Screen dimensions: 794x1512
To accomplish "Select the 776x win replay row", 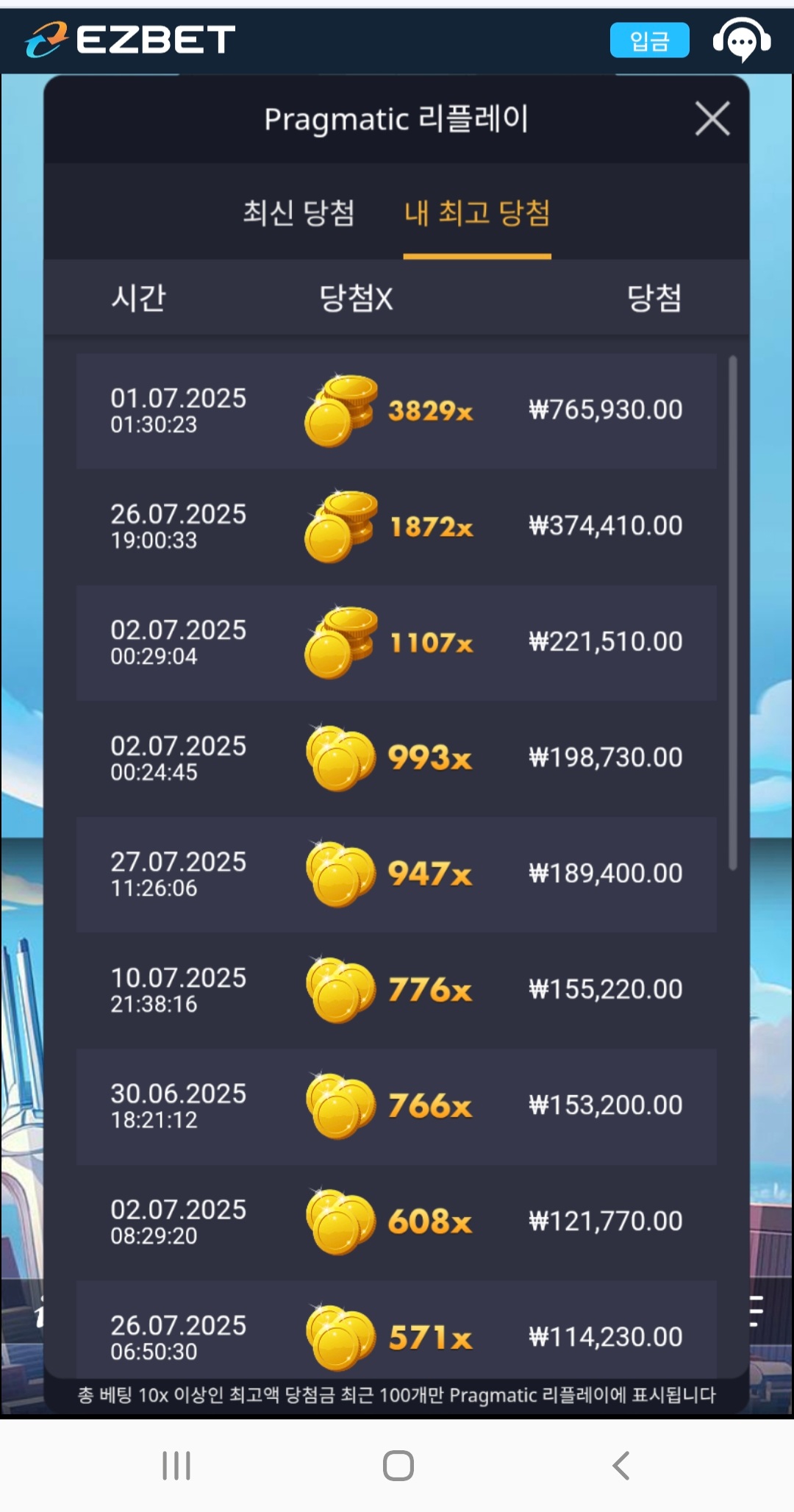I will click(396, 990).
